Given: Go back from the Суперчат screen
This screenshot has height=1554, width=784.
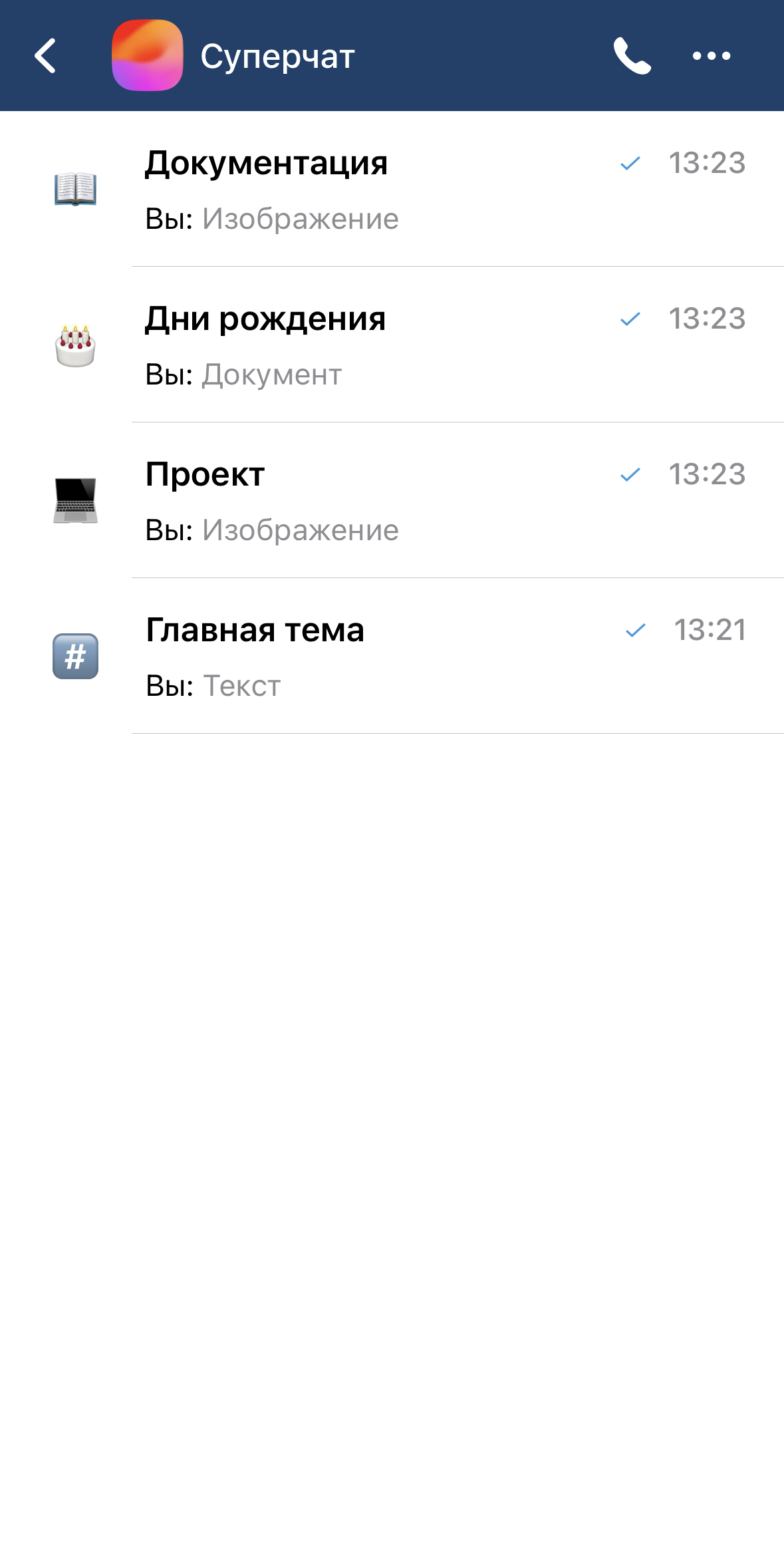Looking at the screenshot, I should pyautogui.click(x=45, y=56).
